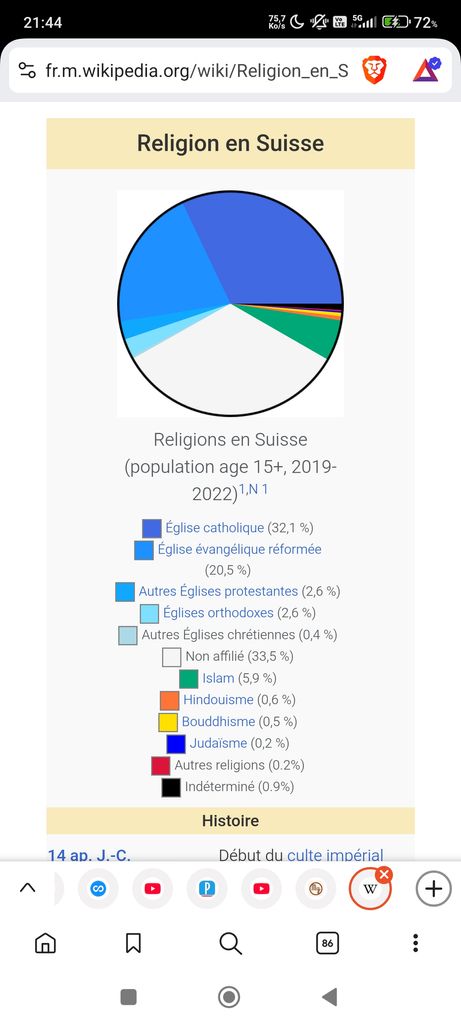
Task: Tap the address bar URL field
Action: [x=197, y=71]
